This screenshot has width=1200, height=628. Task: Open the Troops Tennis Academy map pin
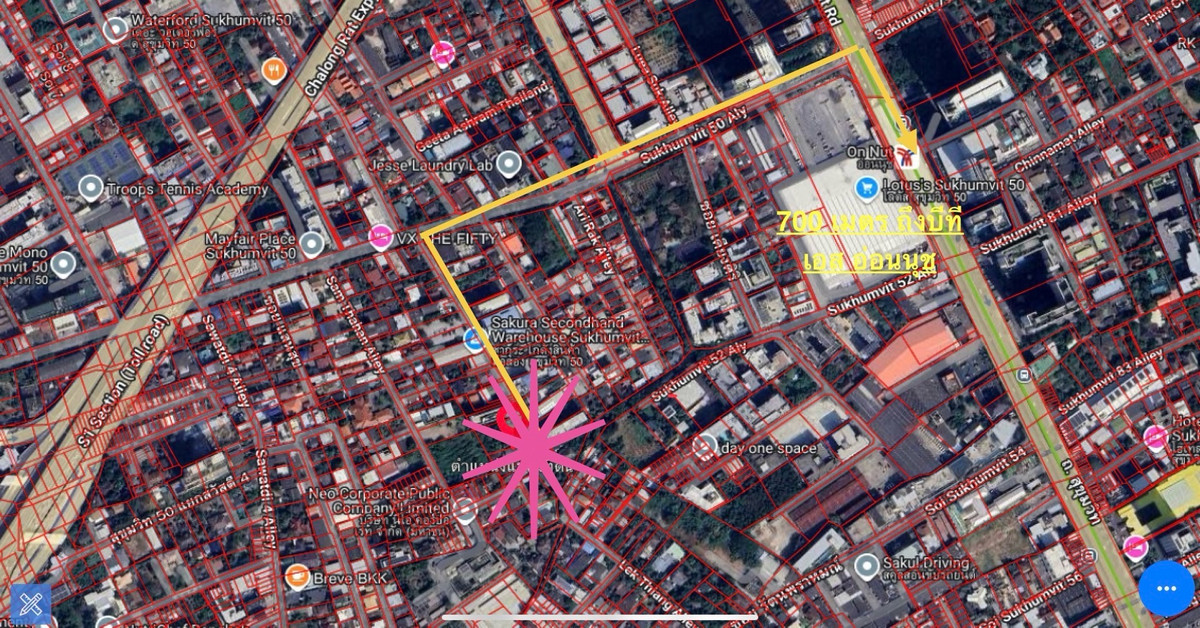91,187
